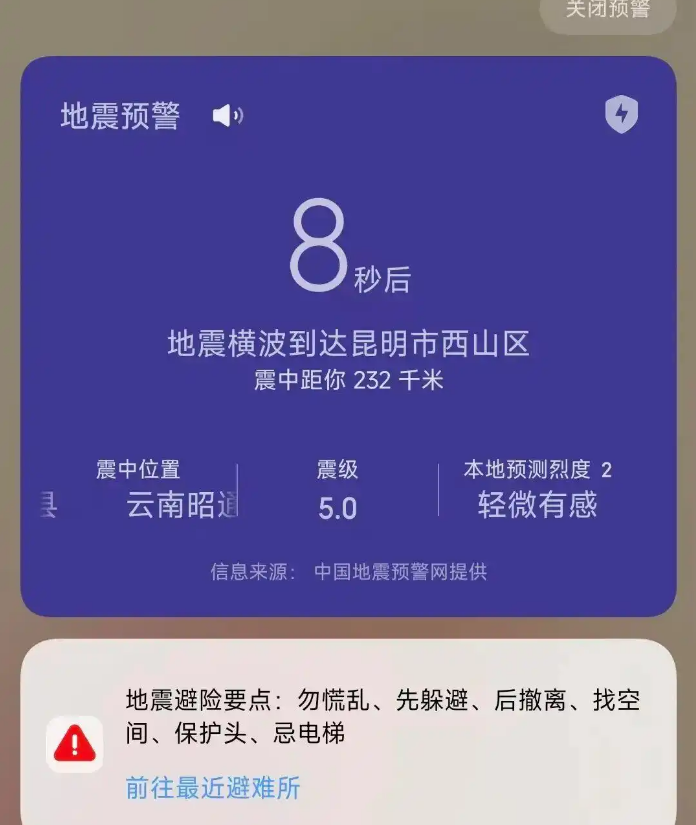Screen dimensions: 696x825
Task: Tap the 关闭预警 button
Action: pos(607,10)
